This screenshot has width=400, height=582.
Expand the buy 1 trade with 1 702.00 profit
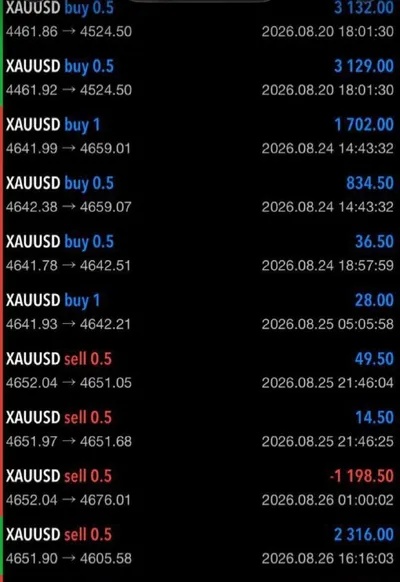click(200, 136)
